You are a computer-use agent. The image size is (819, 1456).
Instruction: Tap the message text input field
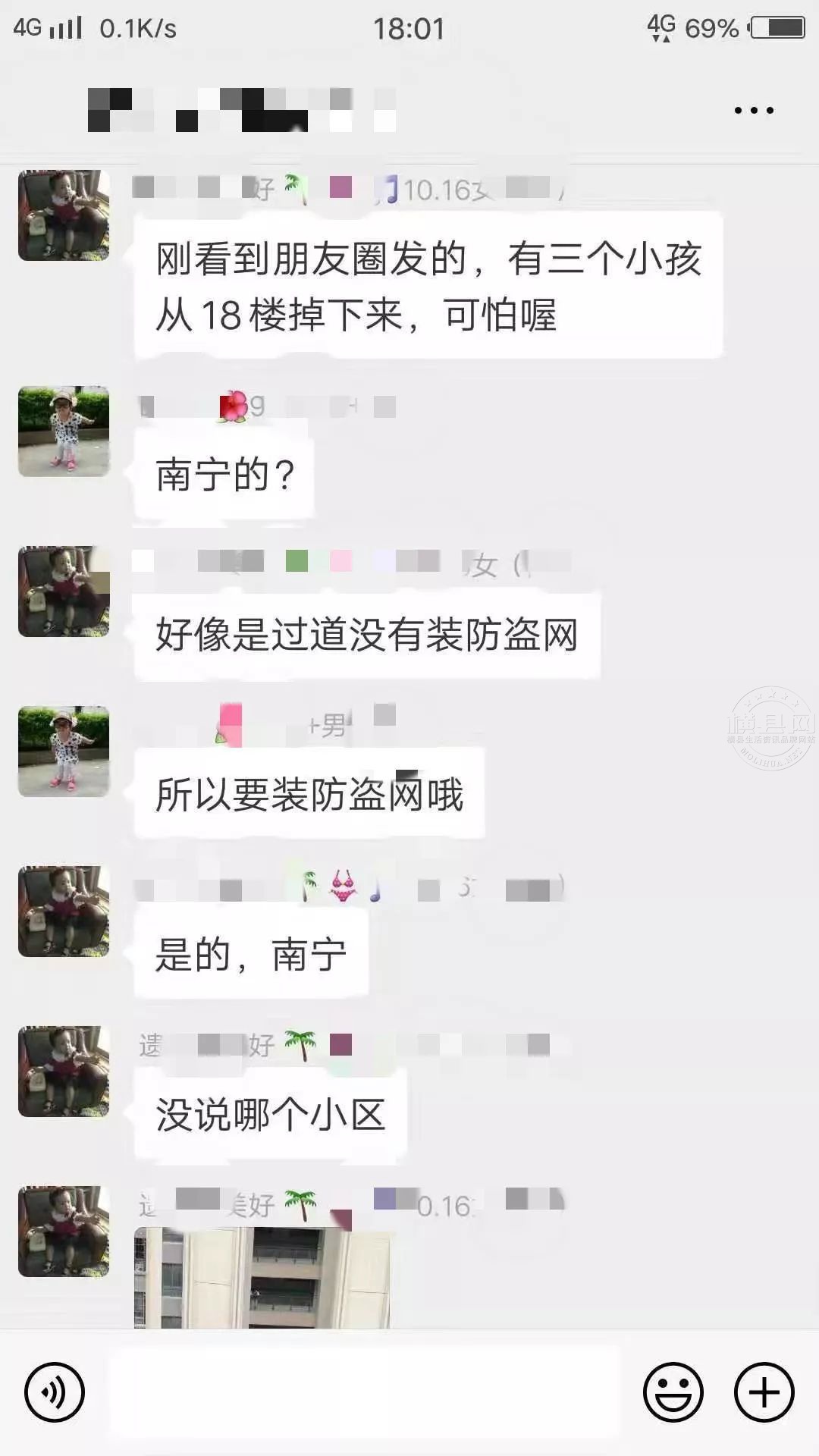pos(364,1392)
